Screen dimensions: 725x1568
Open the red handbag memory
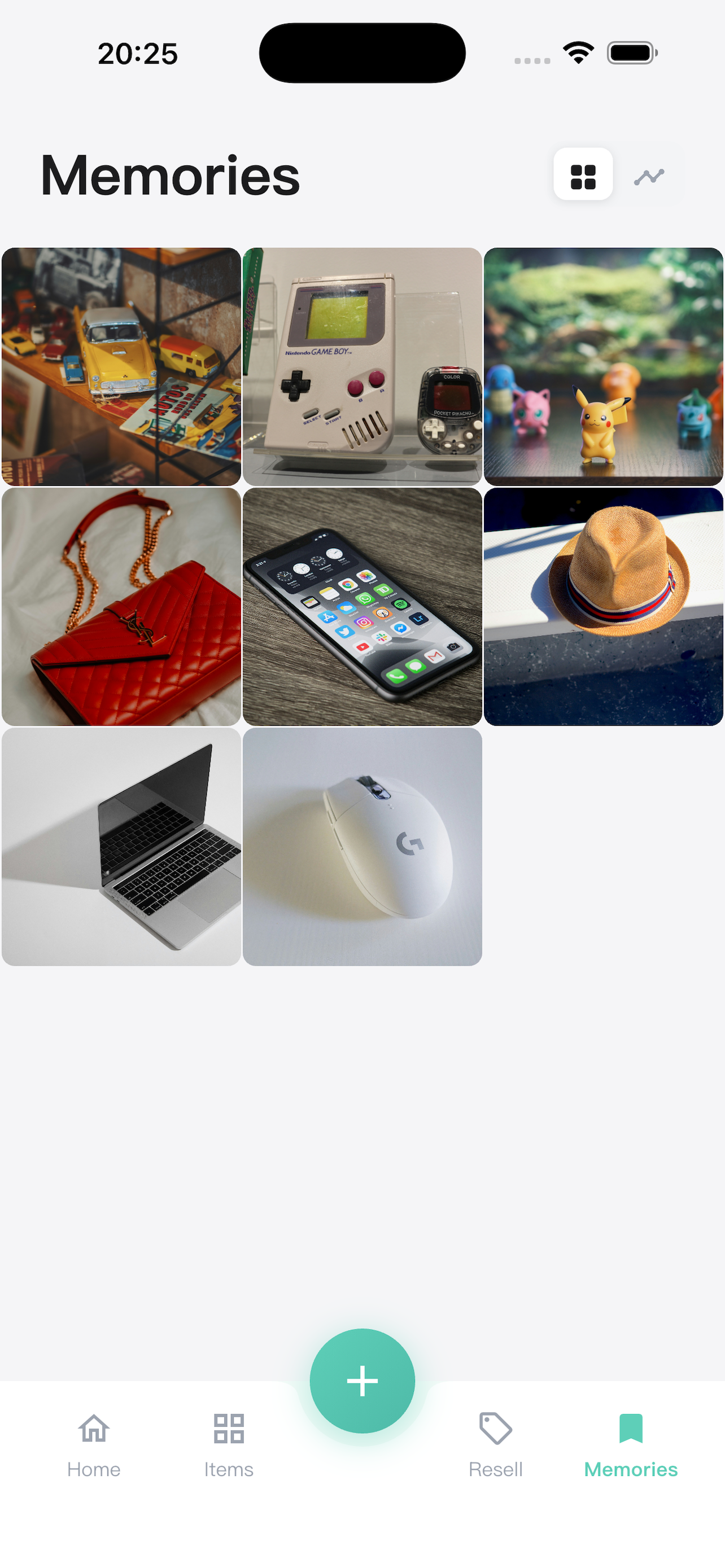coord(121,606)
